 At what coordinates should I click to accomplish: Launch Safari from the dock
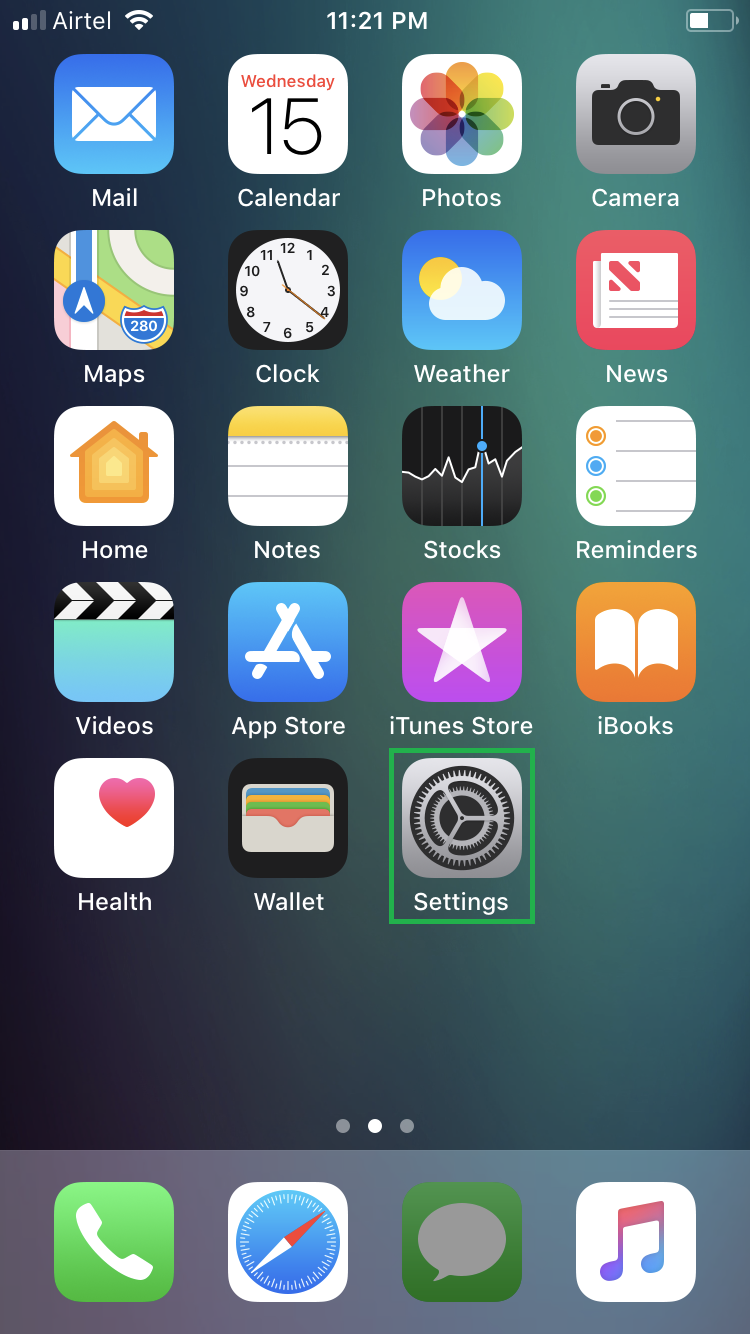coord(288,1243)
